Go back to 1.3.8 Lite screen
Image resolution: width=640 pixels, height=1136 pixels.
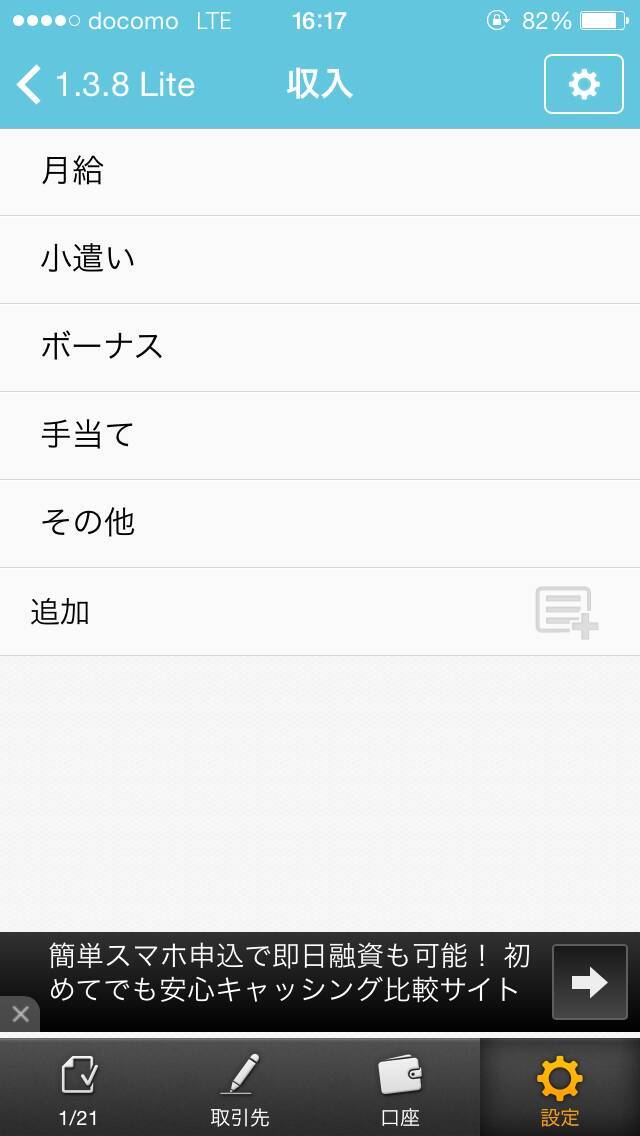(105, 85)
